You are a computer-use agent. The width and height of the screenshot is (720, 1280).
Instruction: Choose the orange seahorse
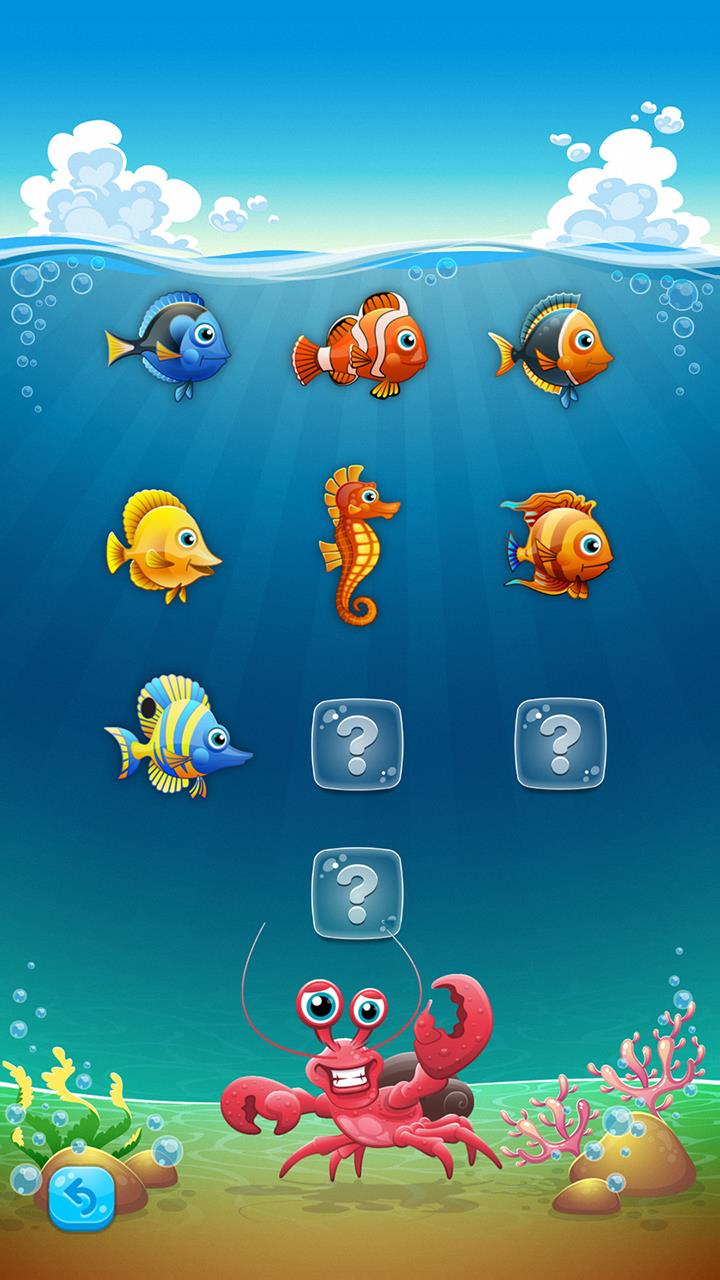tap(356, 545)
